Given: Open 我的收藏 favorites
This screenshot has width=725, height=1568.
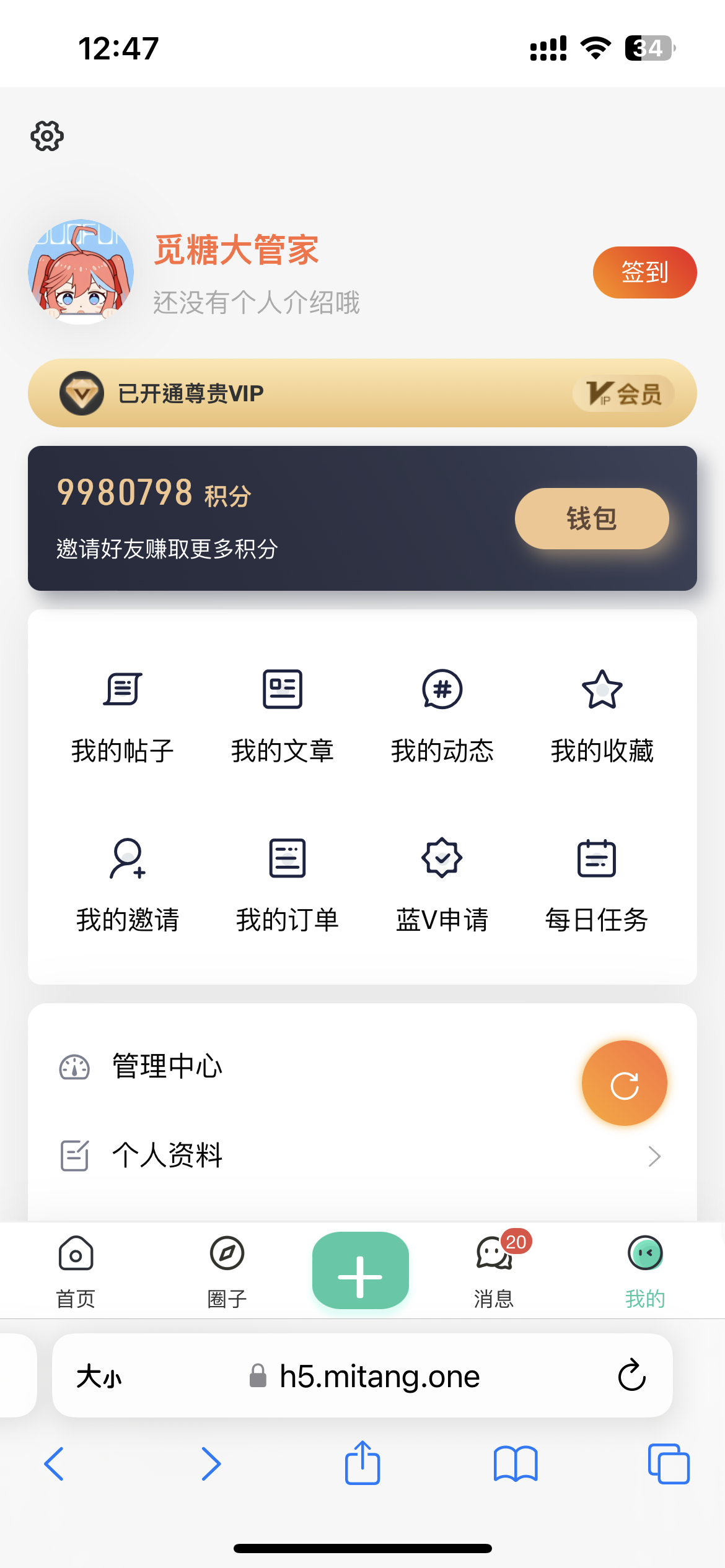Looking at the screenshot, I should [602, 718].
